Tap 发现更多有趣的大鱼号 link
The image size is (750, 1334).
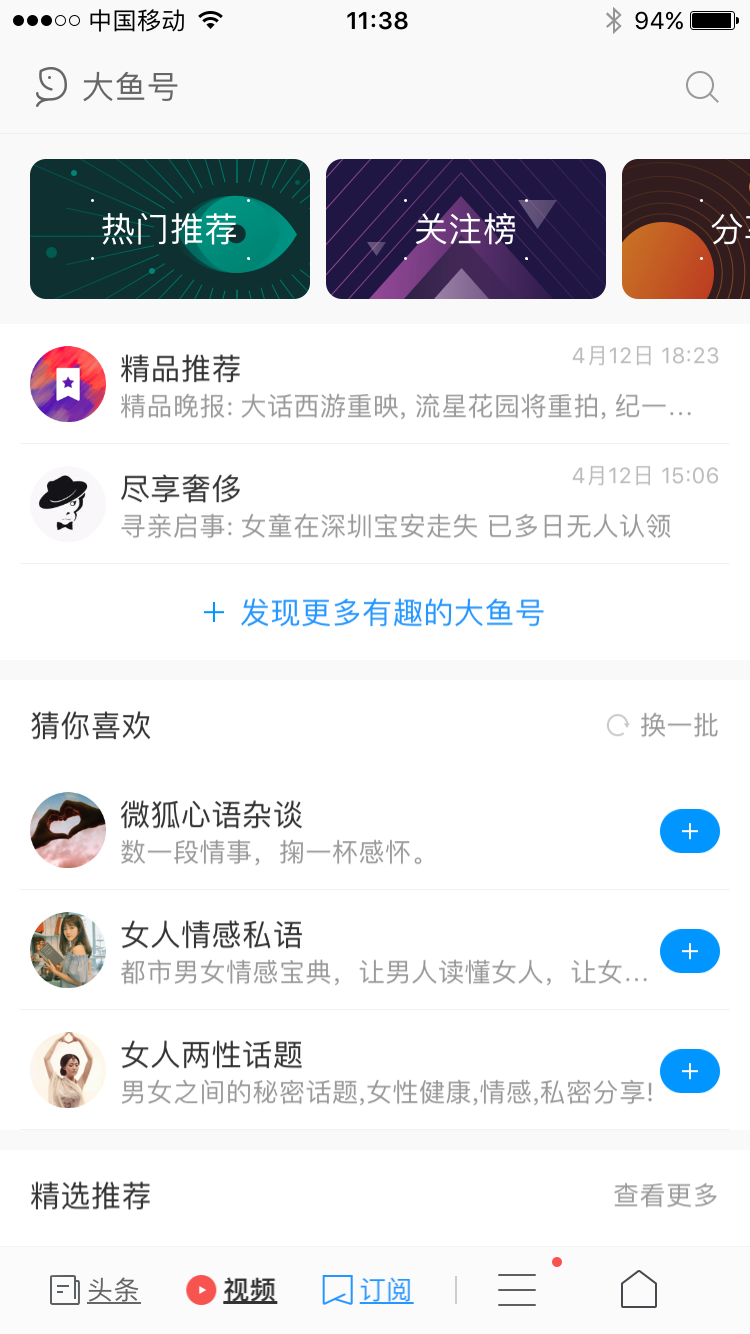tap(374, 612)
